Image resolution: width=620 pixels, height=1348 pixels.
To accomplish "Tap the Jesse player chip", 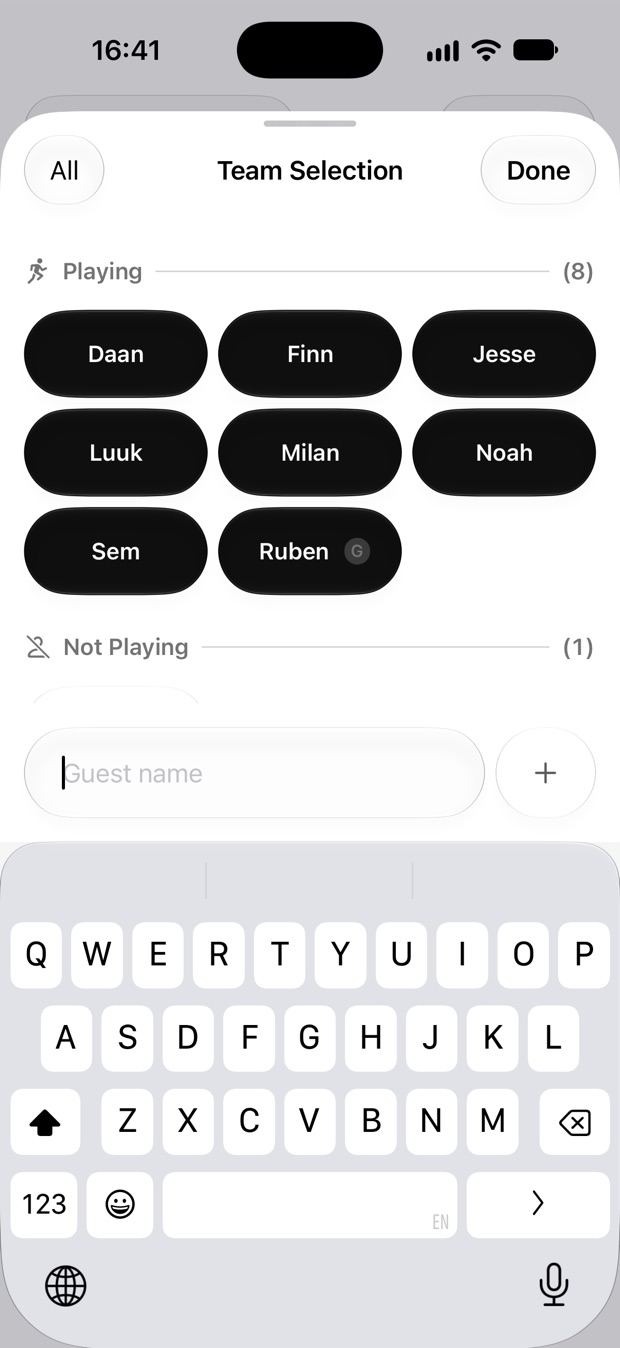I will pyautogui.click(x=504, y=354).
